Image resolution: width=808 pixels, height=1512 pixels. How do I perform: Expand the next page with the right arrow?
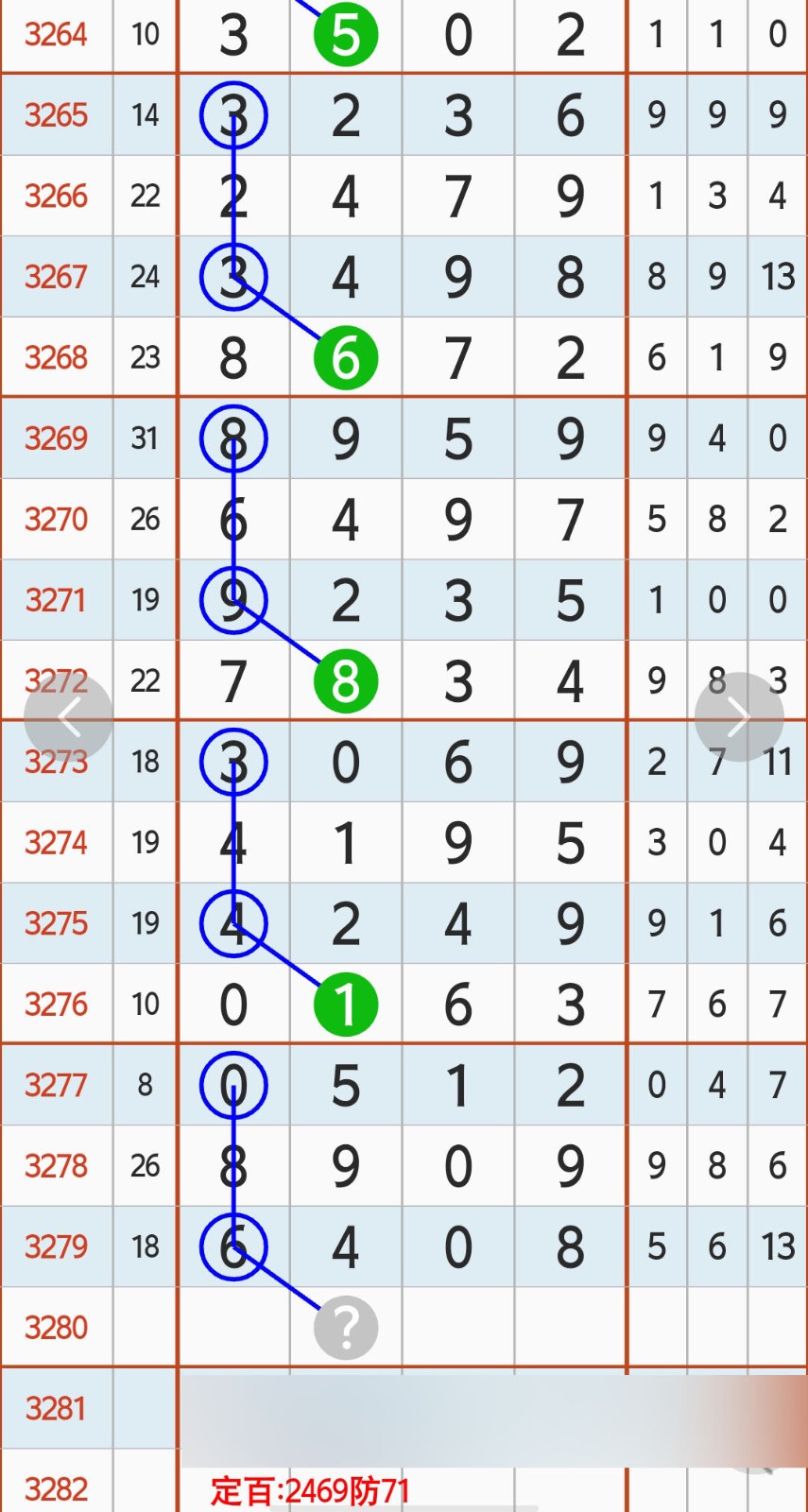(740, 716)
